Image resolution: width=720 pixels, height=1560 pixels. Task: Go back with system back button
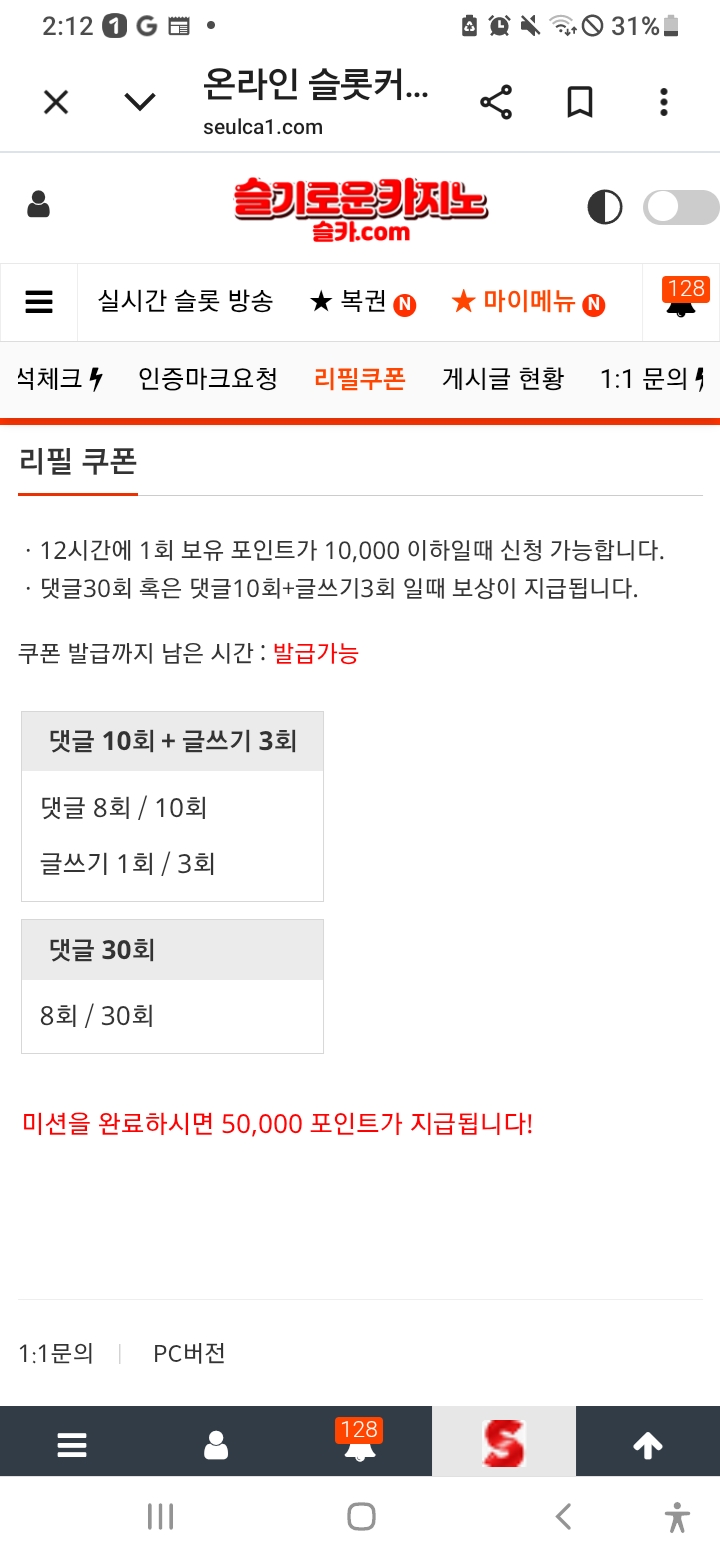(563, 1517)
